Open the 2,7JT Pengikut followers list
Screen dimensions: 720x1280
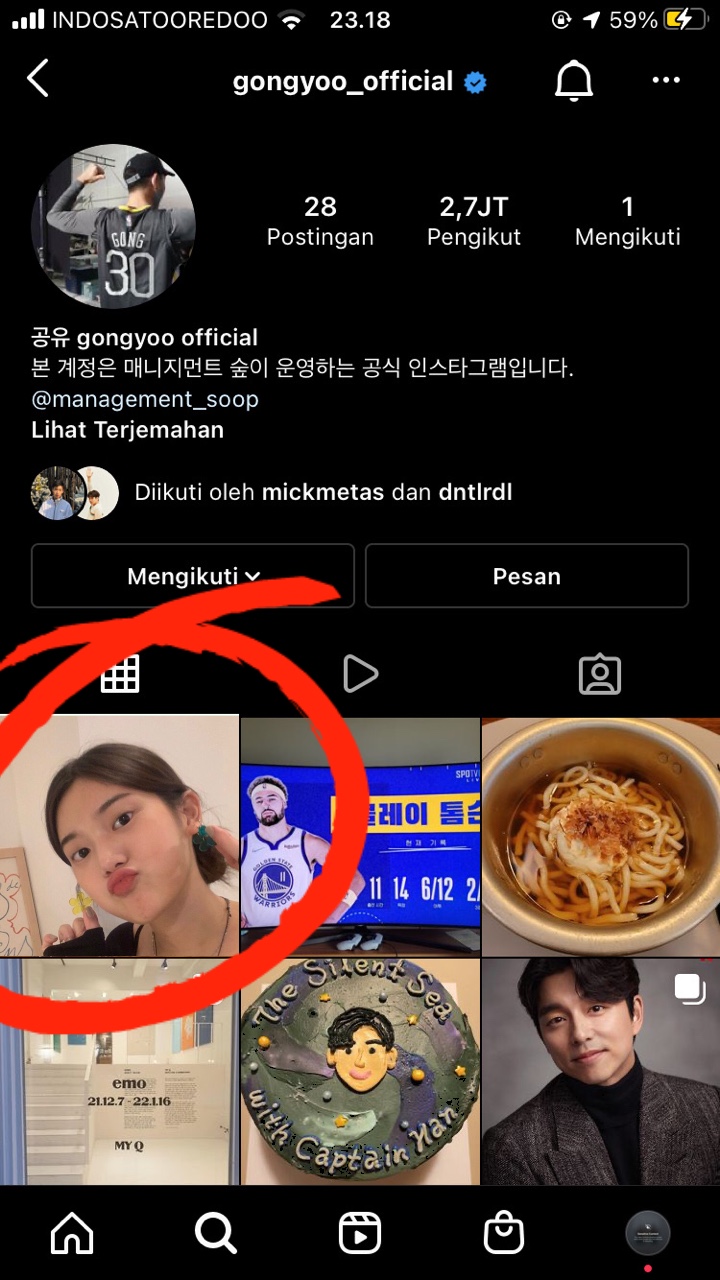pos(474,221)
